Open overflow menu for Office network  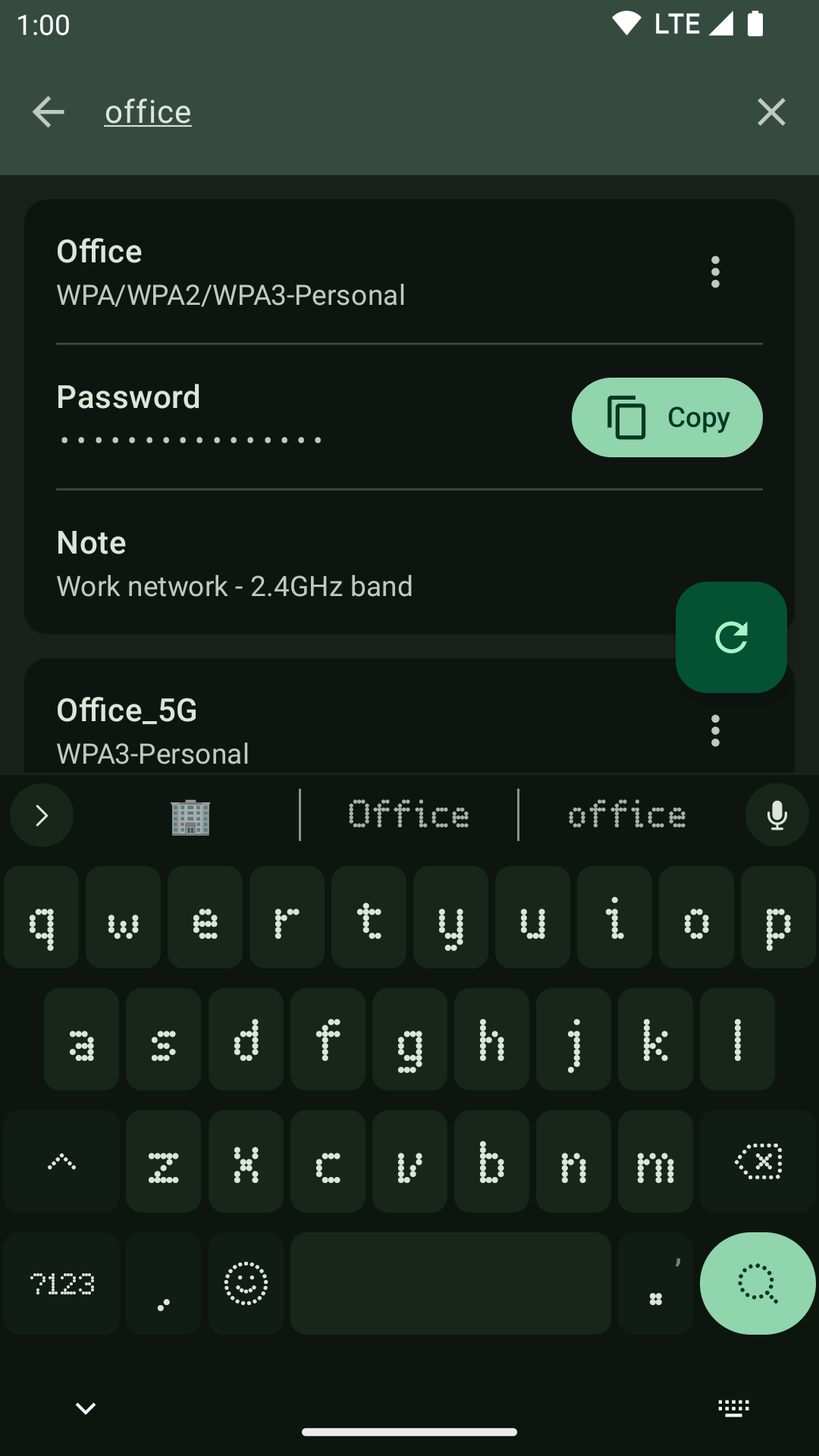pos(714,272)
